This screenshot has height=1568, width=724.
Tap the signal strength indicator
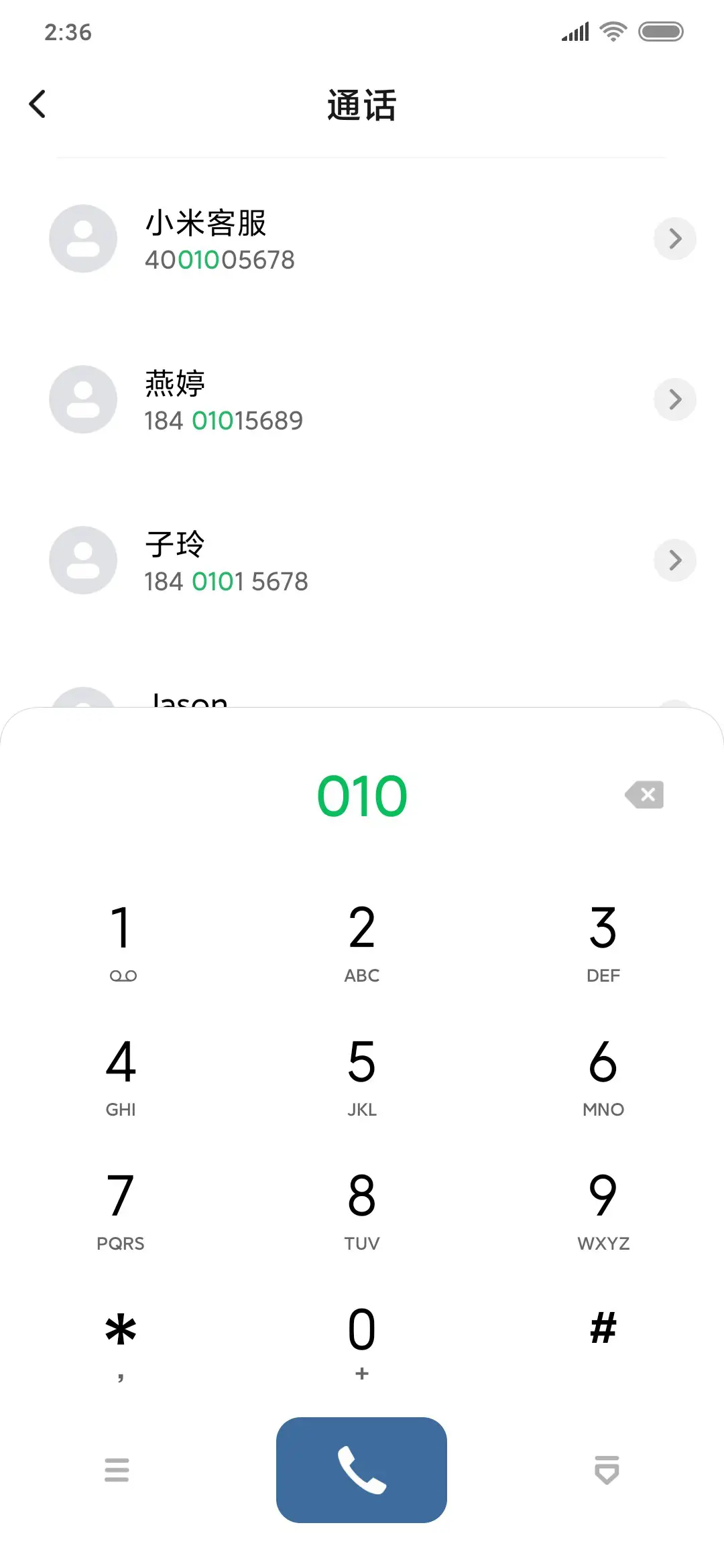click(575, 31)
